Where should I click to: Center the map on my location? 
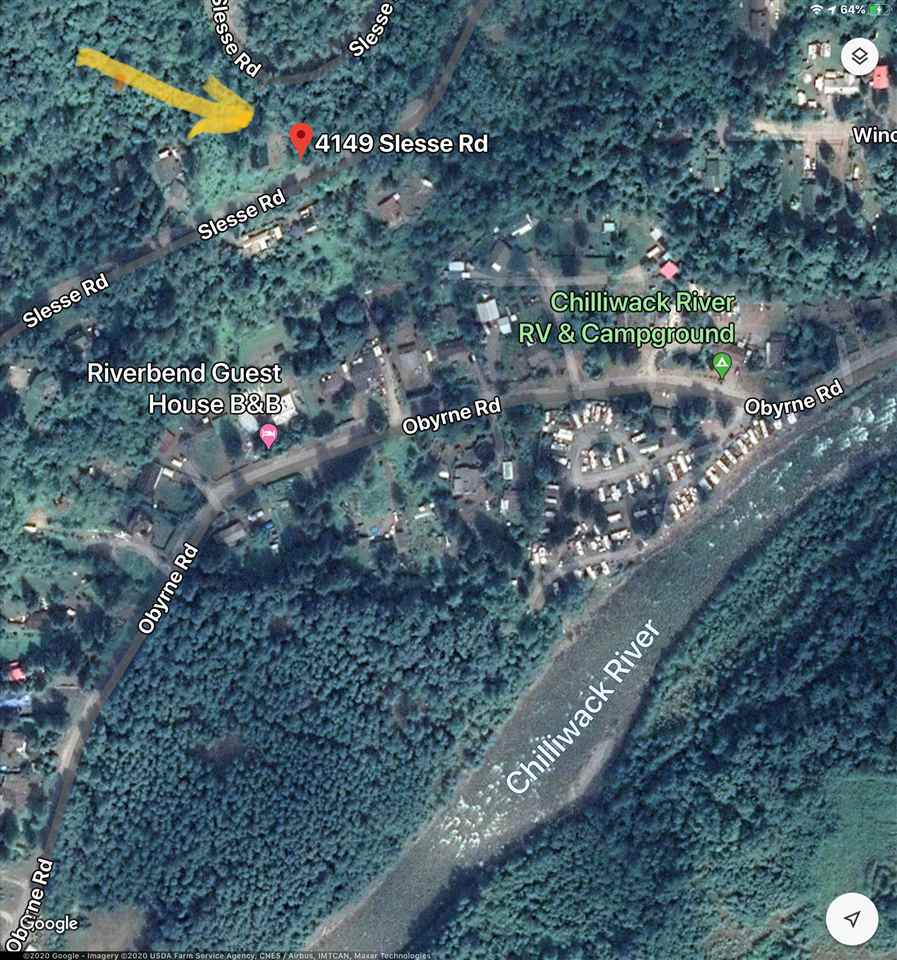852,918
